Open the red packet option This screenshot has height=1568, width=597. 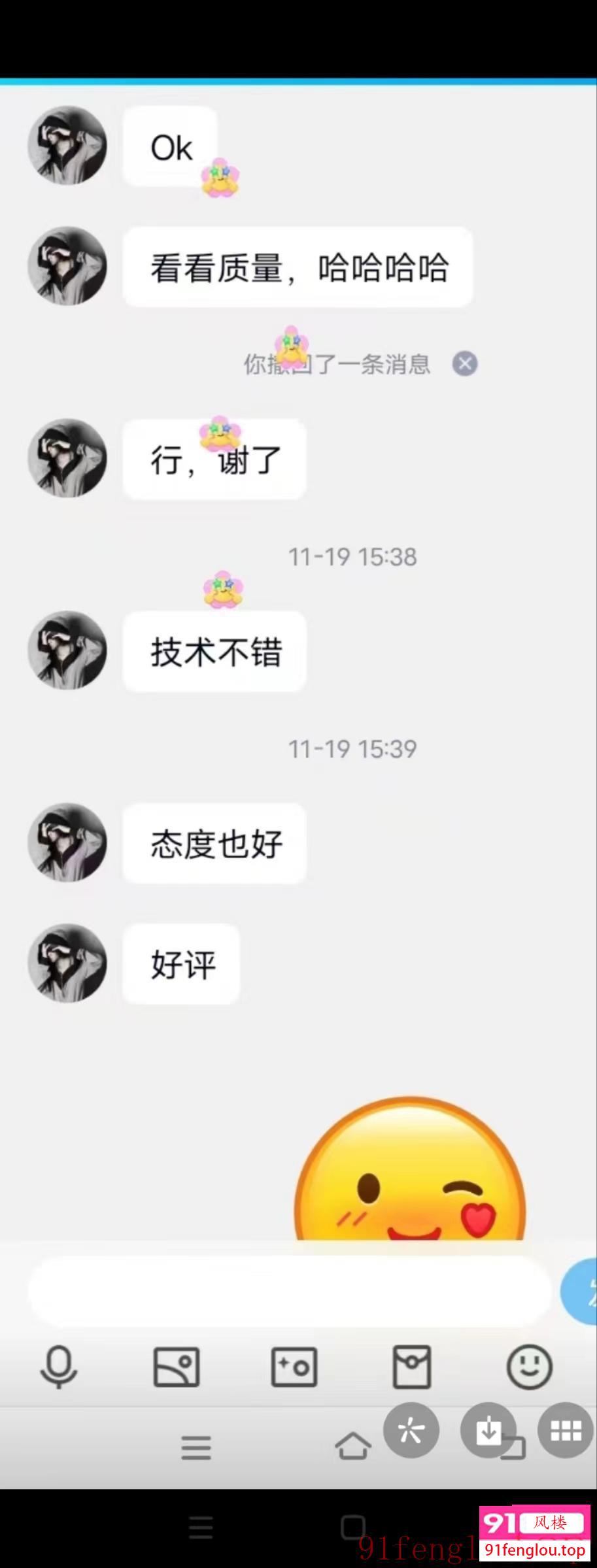412,1367
